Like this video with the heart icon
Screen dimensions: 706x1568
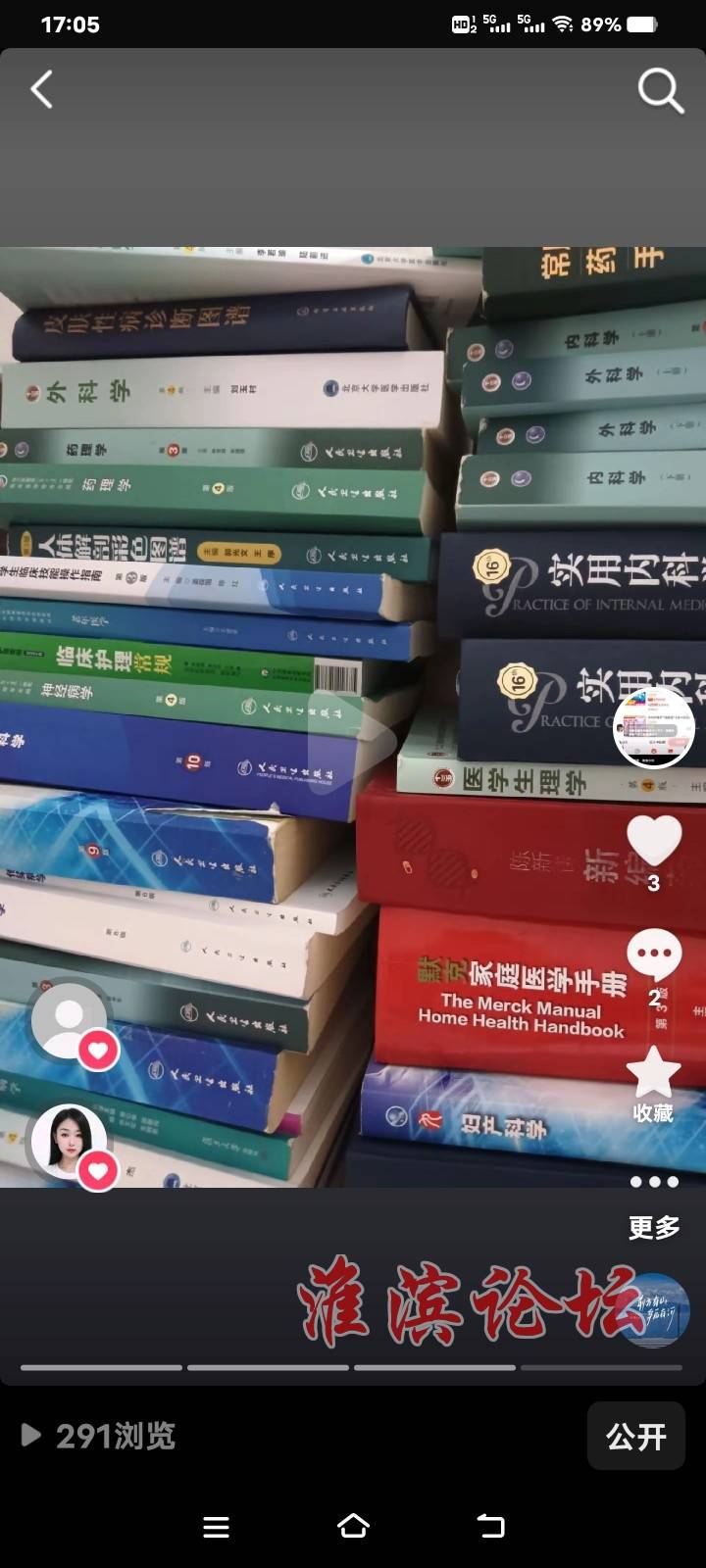coord(654,841)
